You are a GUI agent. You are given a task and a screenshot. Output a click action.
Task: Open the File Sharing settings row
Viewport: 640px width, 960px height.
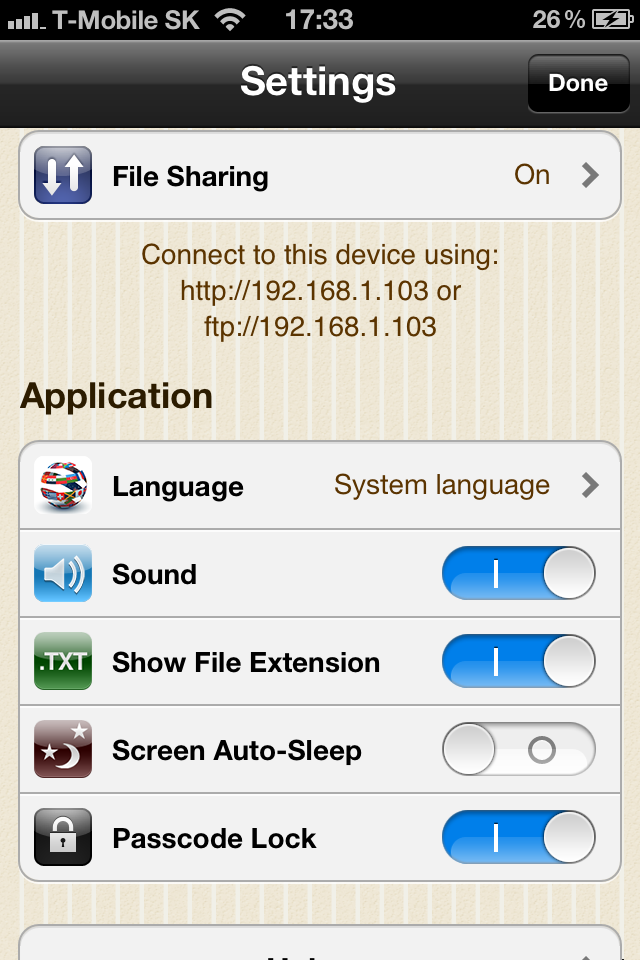[x=320, y=176]
